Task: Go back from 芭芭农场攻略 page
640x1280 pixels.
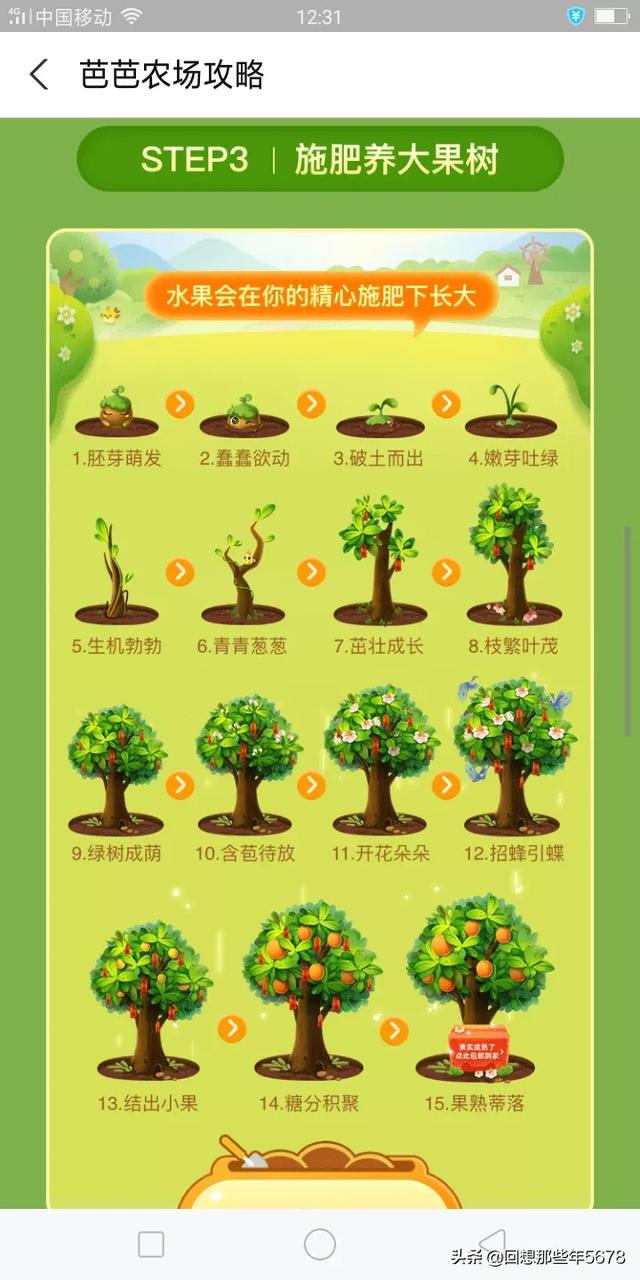Action: pos(39,75)
